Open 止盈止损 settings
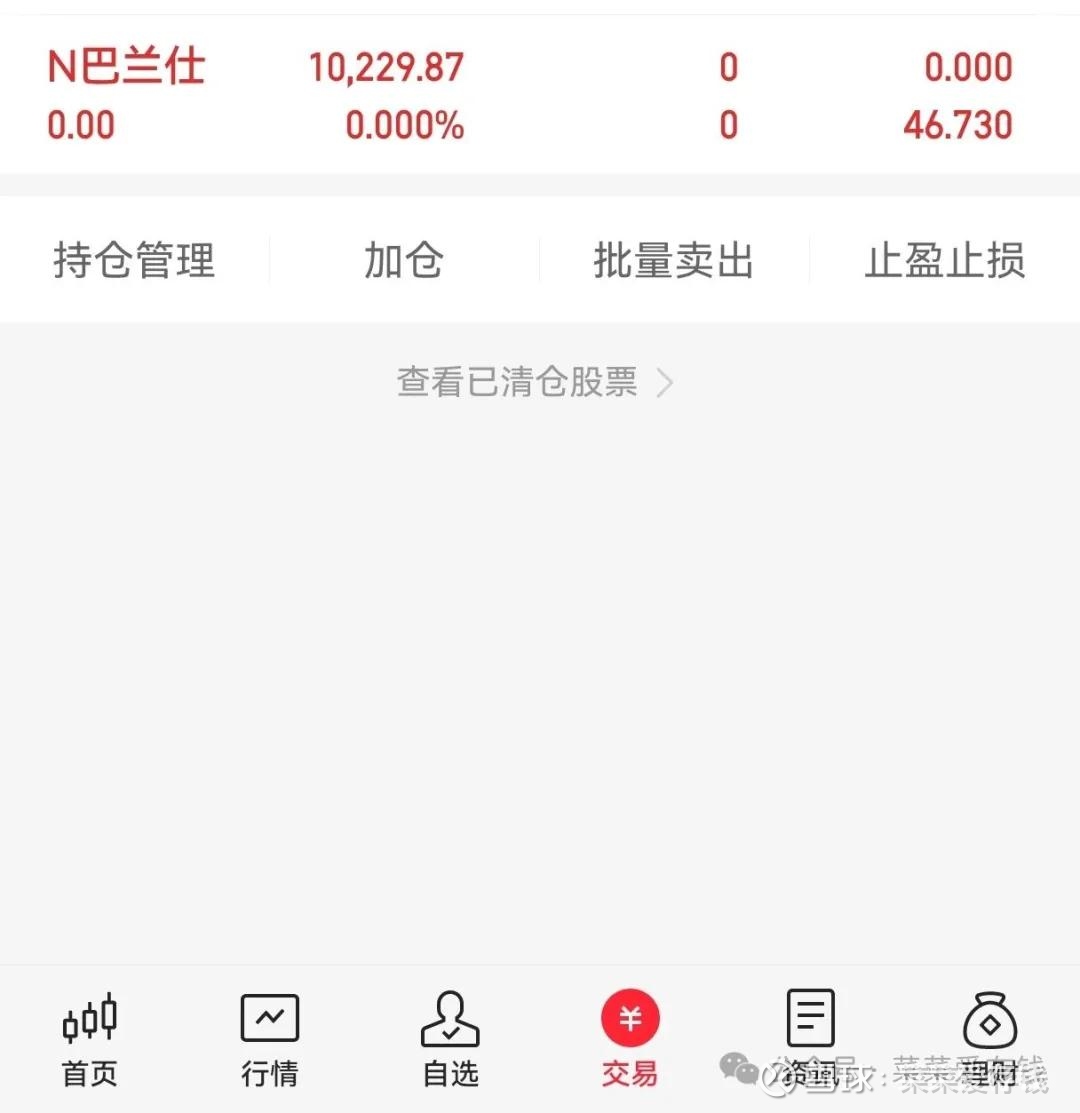1080x1113 pixels. pyautogui.click(x=944, y=261)
